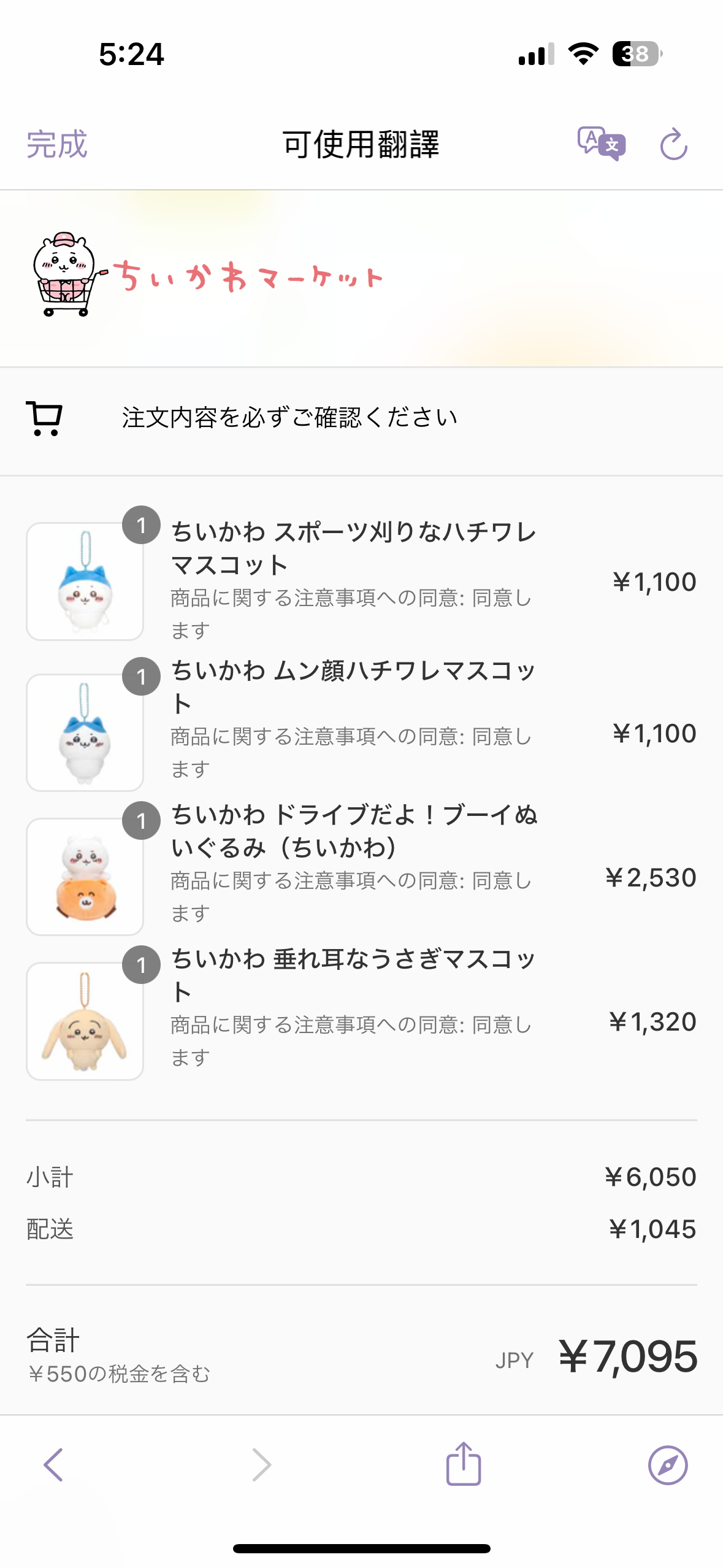Open page in Safari compass icon

pyautogui.click(x=668, y=1465)
